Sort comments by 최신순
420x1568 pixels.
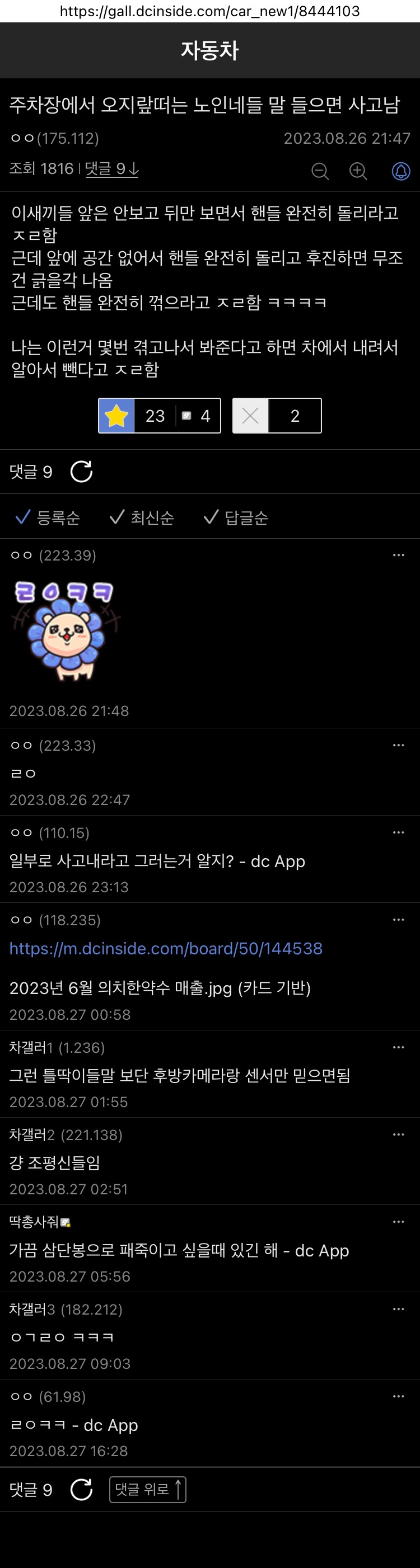coord(142,517)
